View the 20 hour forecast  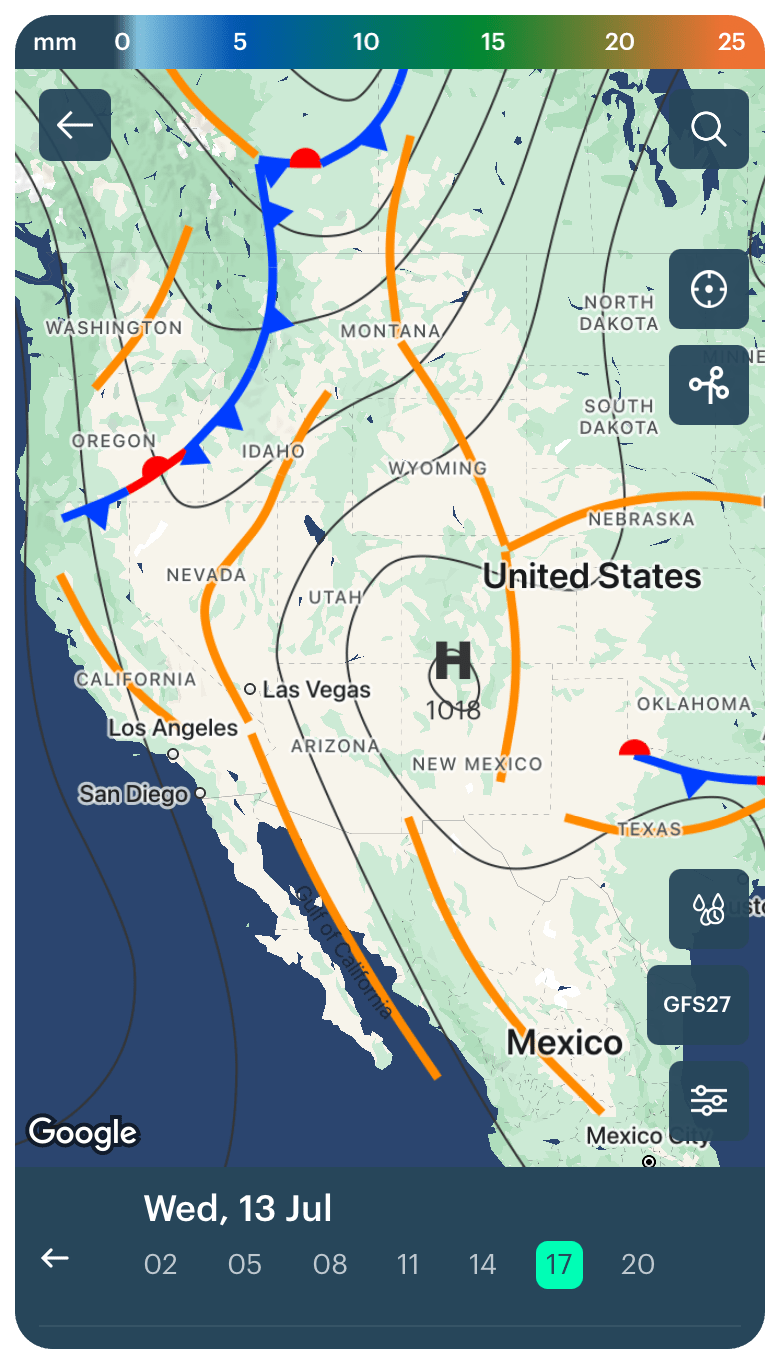click(637, 1265)
